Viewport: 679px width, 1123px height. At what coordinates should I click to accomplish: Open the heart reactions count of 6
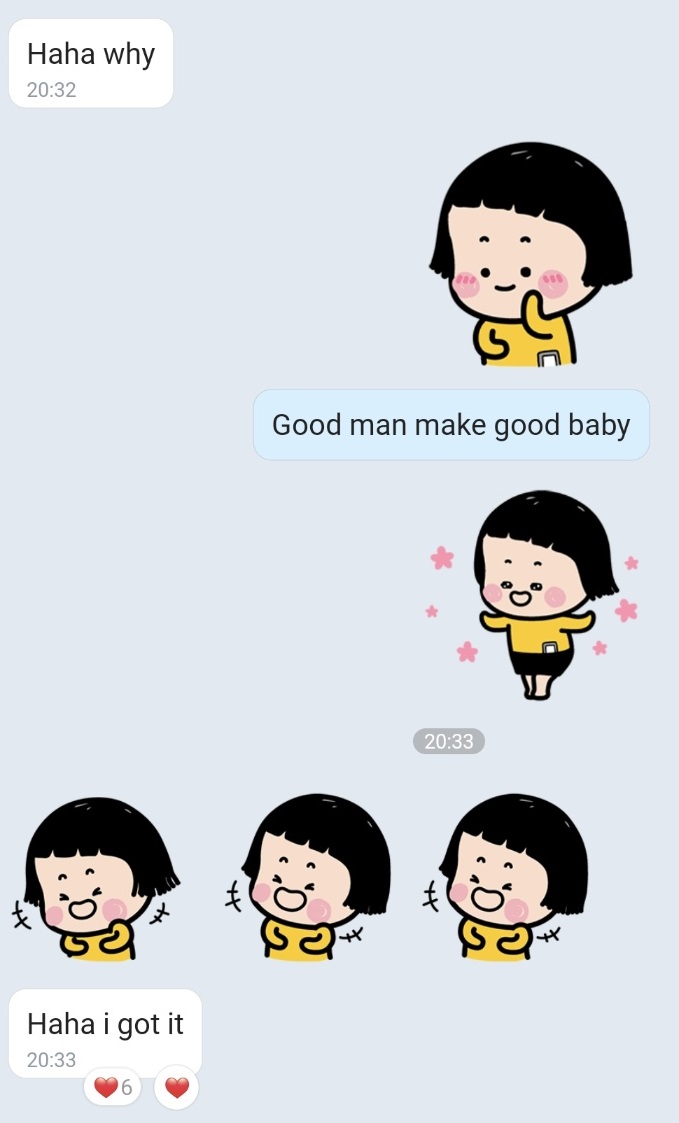[x=113, y=1087]
